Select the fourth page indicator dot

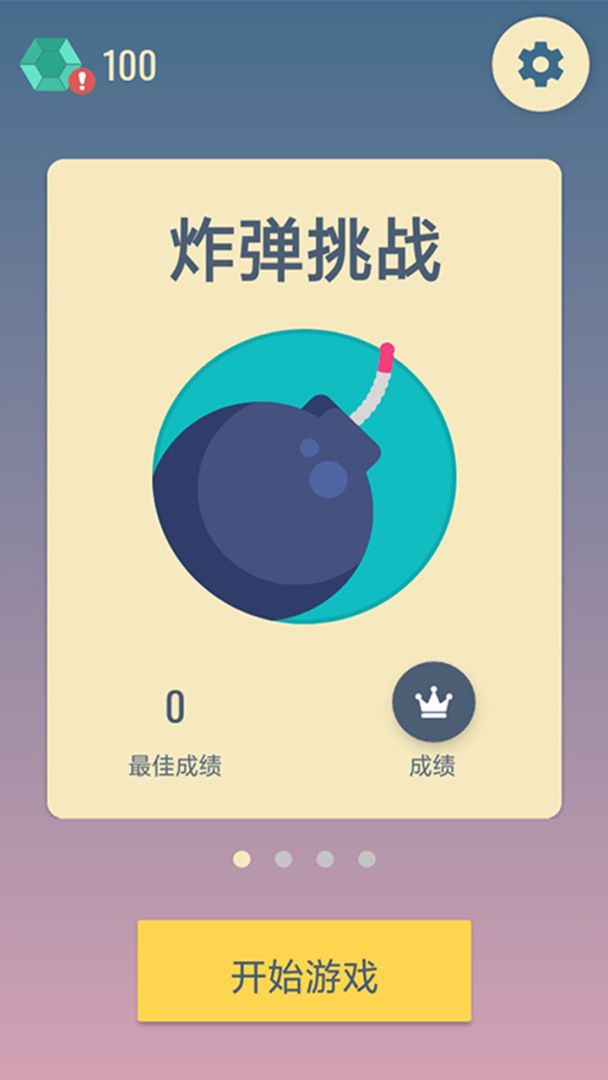(367, 859)
